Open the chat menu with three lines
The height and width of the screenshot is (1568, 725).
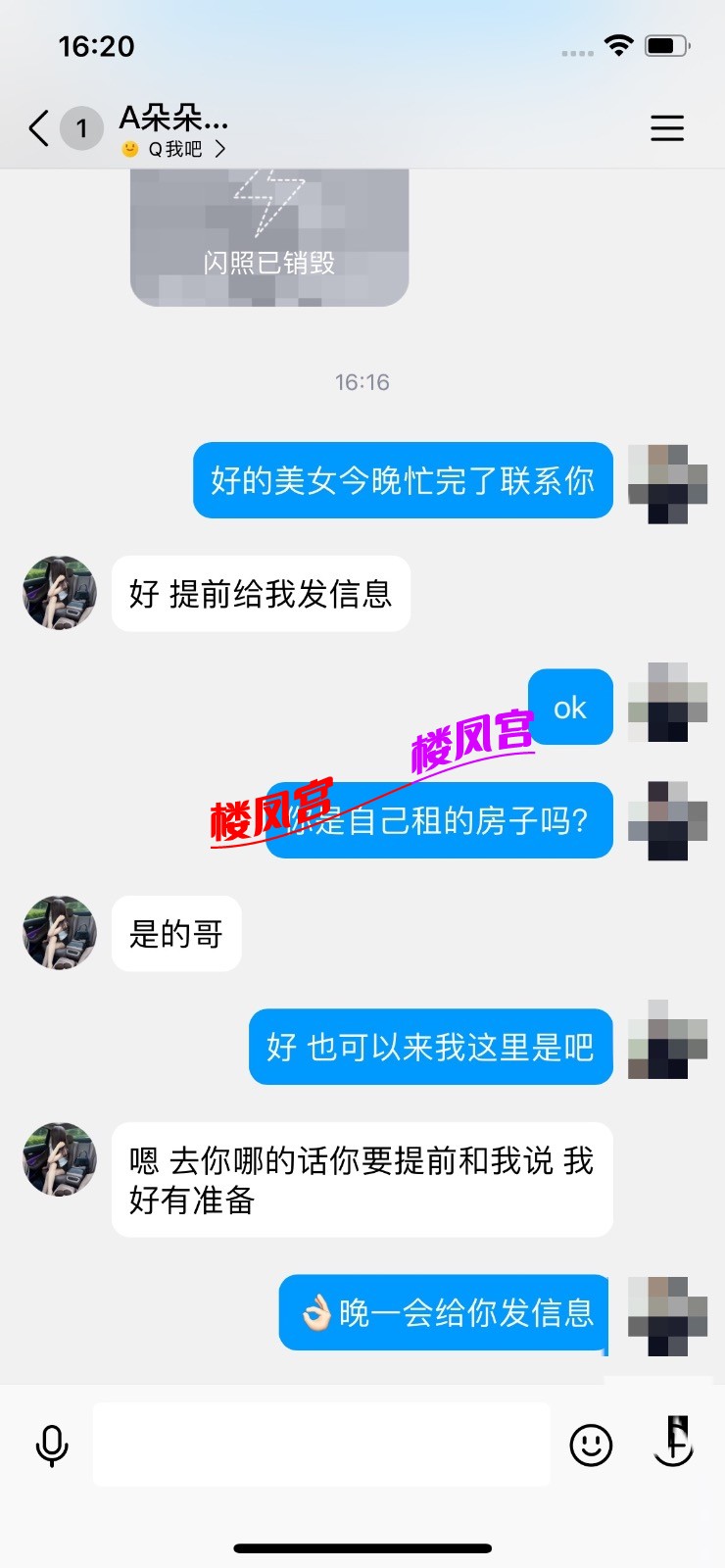point(666,128)
